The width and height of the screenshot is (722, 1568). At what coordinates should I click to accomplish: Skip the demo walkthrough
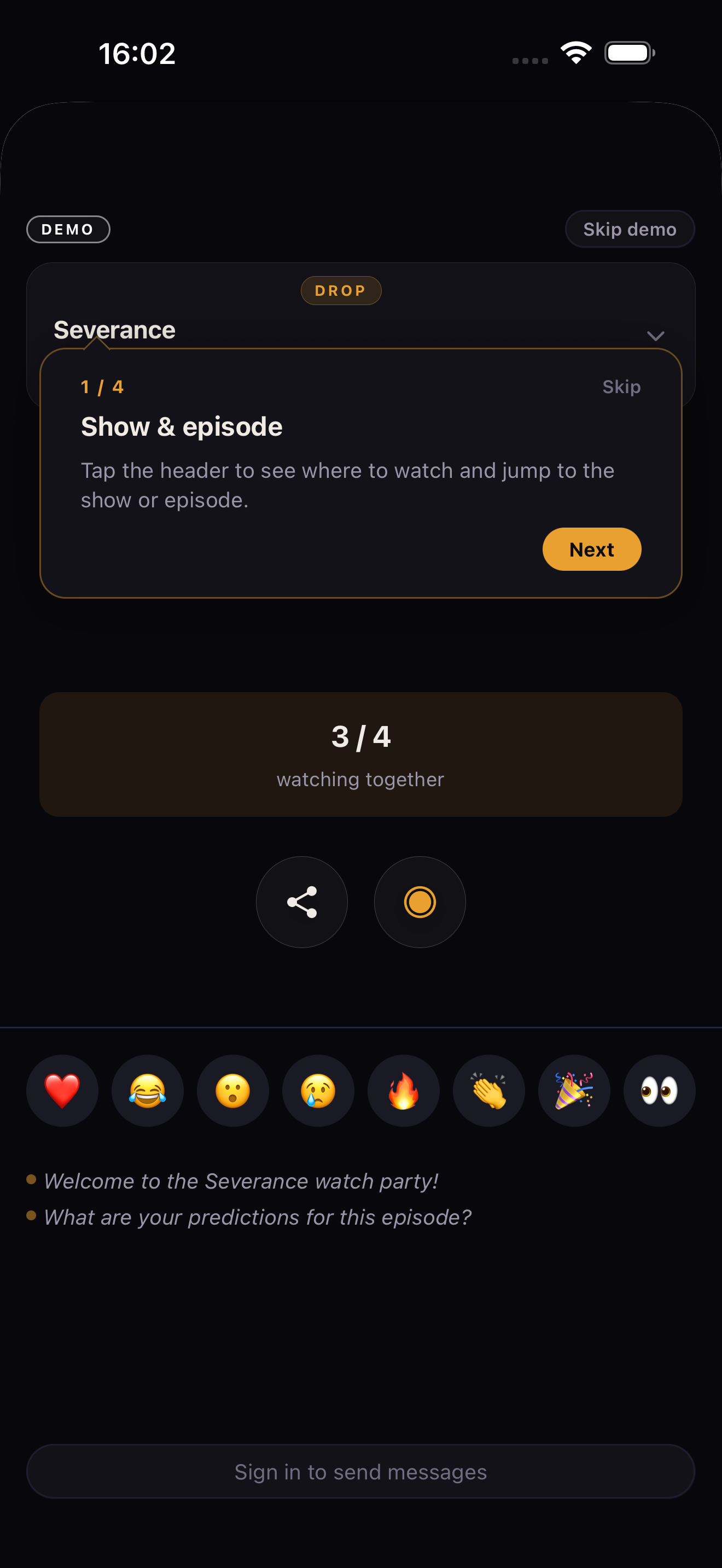coord(630,229)
